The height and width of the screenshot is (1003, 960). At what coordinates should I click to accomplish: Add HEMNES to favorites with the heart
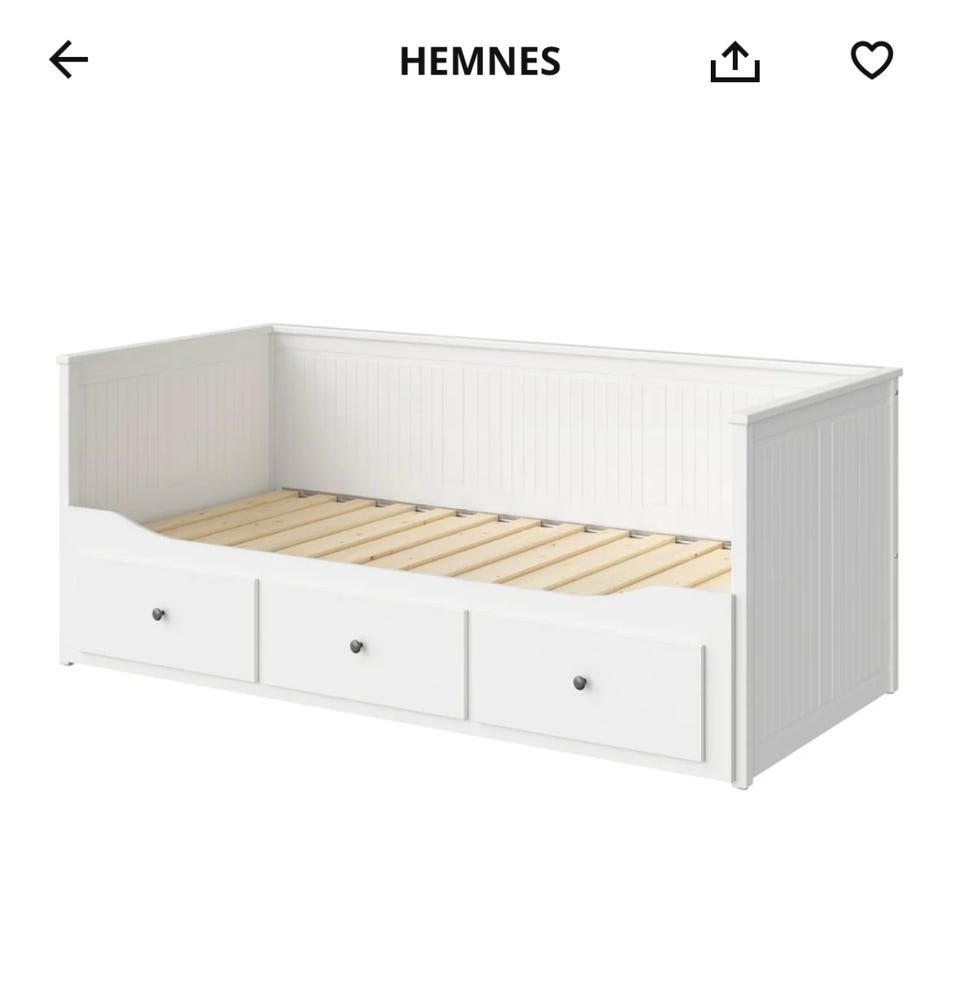click(x=871, y=61)
